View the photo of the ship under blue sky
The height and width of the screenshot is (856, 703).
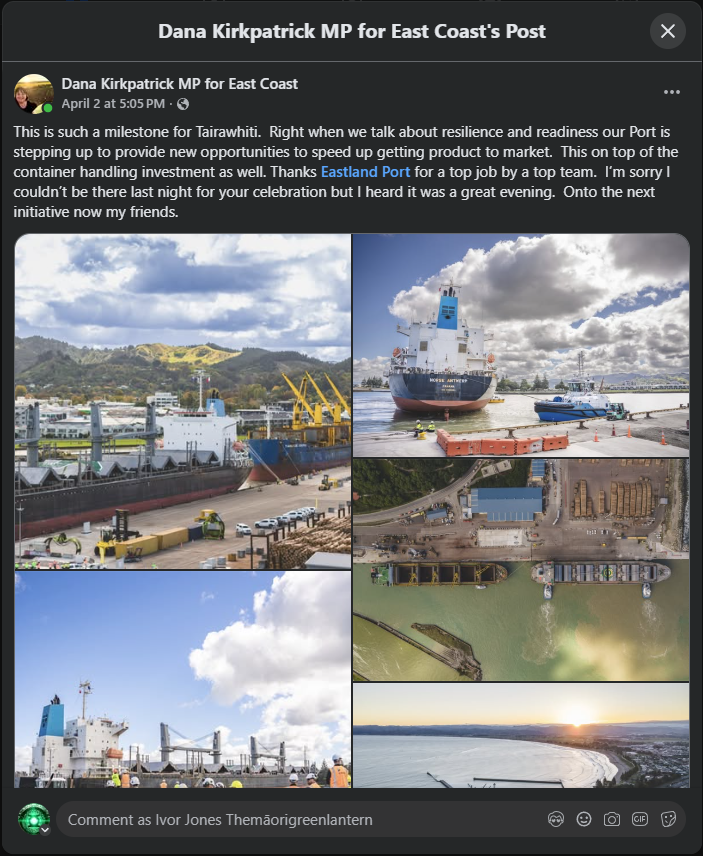[183, 680]
